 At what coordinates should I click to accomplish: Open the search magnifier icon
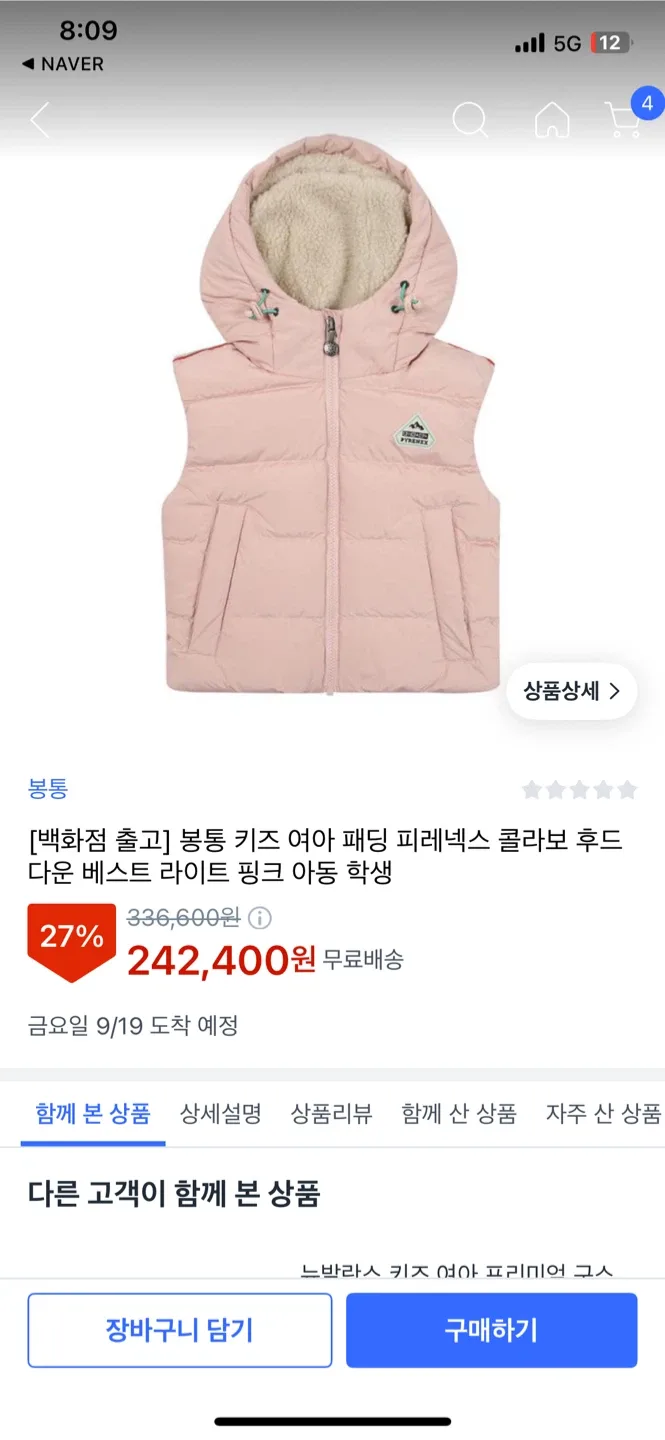coord(470,120)
